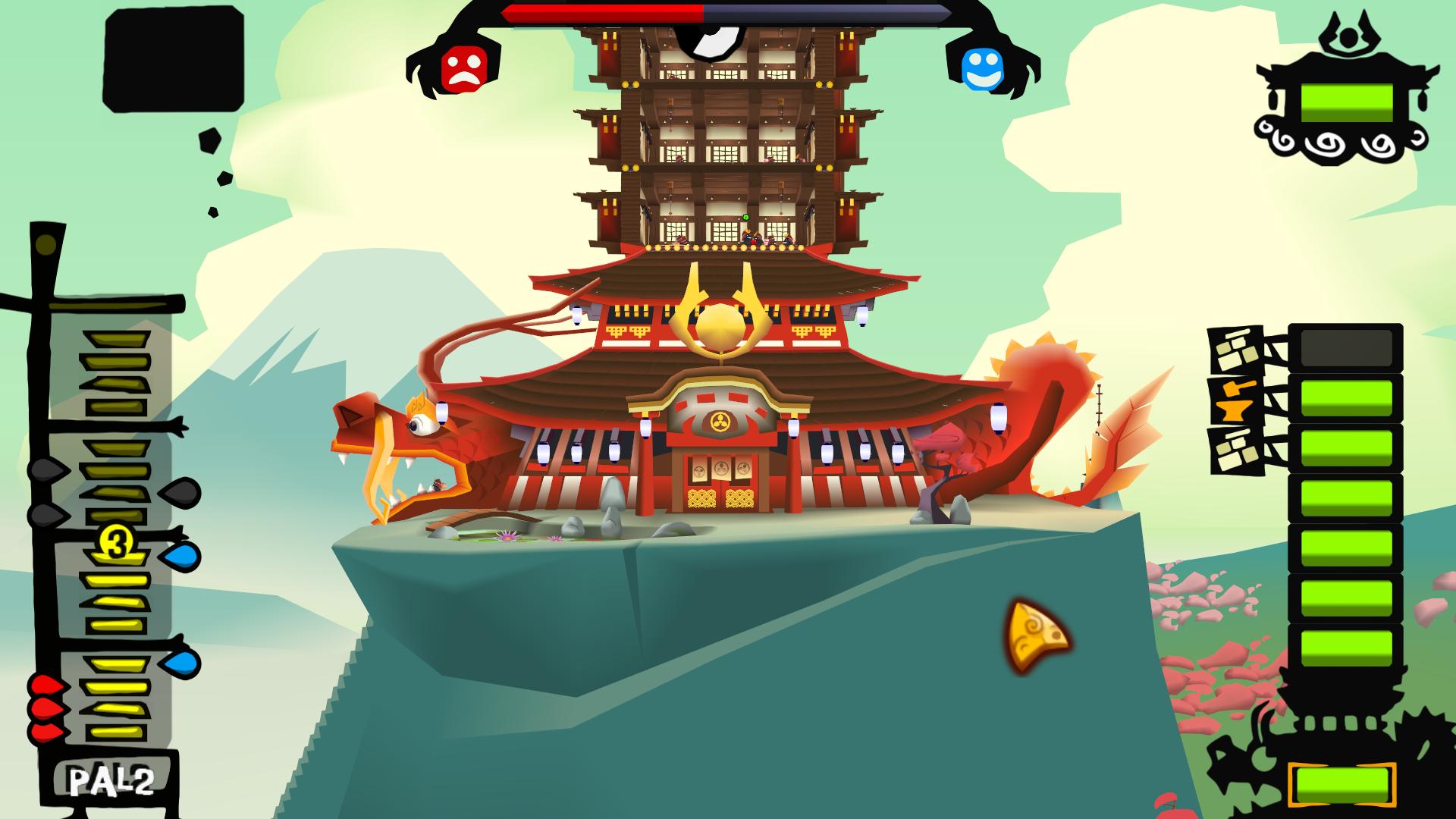Tap the orange anvil and hammer icon
Screen dimensions: 1456x819
(1235, 399)
